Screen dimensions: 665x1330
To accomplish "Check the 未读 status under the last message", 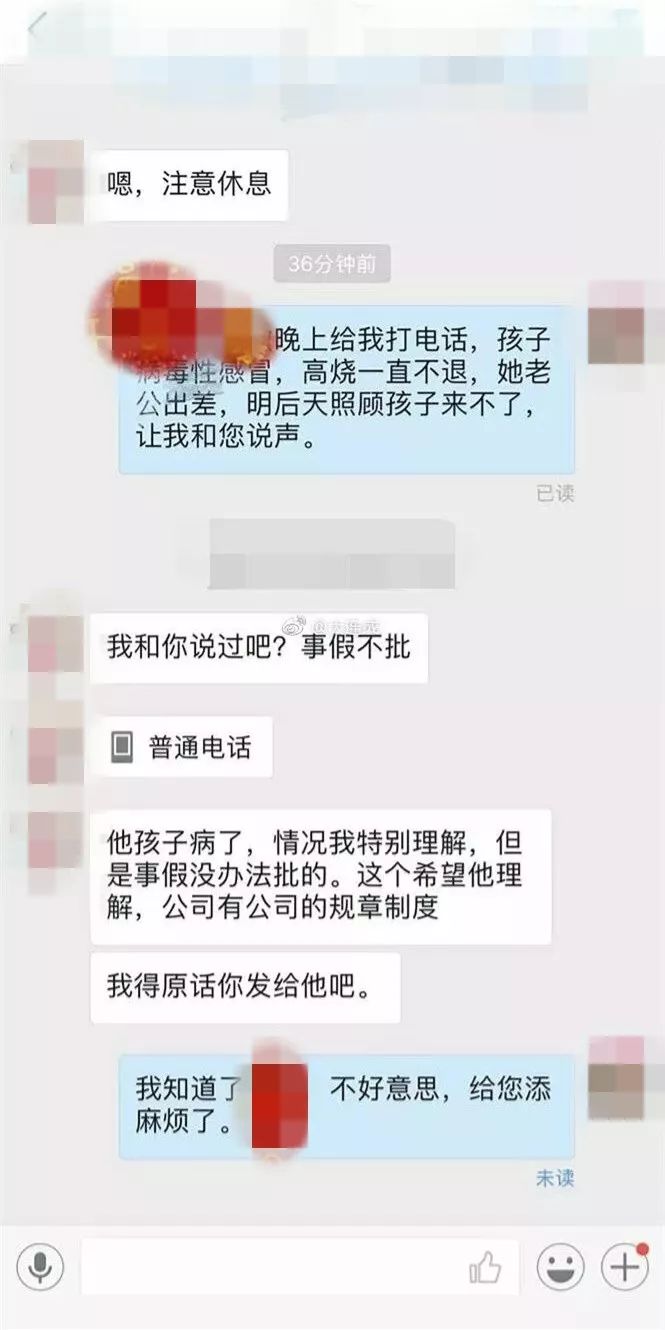I will click(555, 1178).
